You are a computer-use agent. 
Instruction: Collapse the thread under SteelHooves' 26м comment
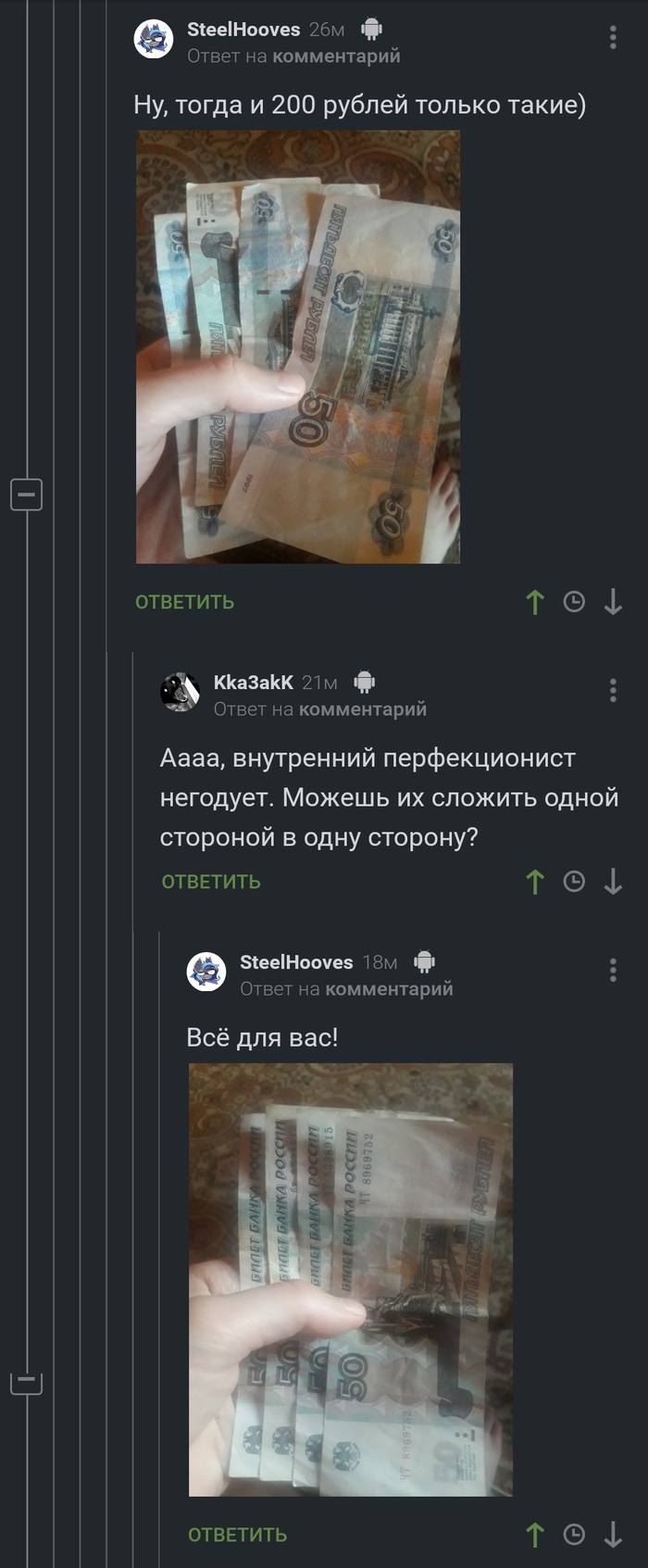point(26,494)
